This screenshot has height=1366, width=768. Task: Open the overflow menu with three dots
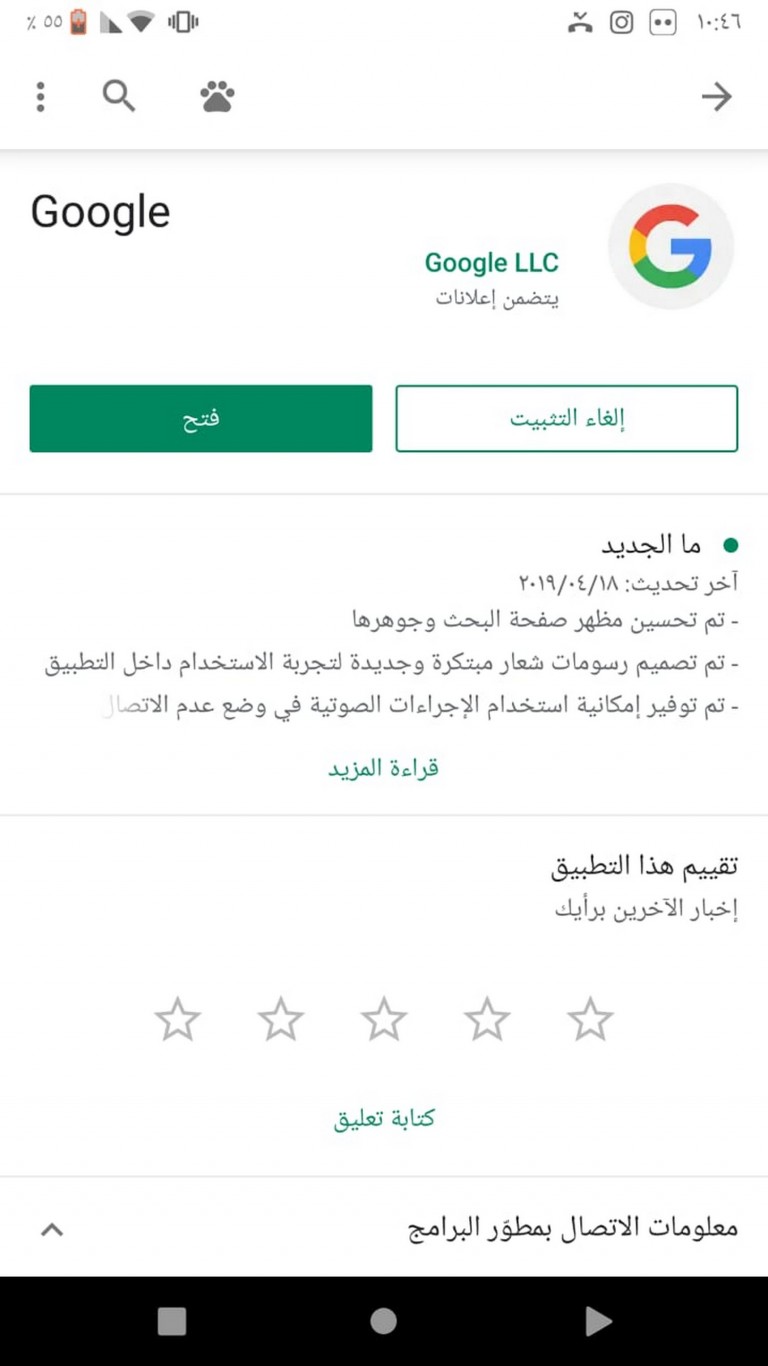[x=40, y=97]
